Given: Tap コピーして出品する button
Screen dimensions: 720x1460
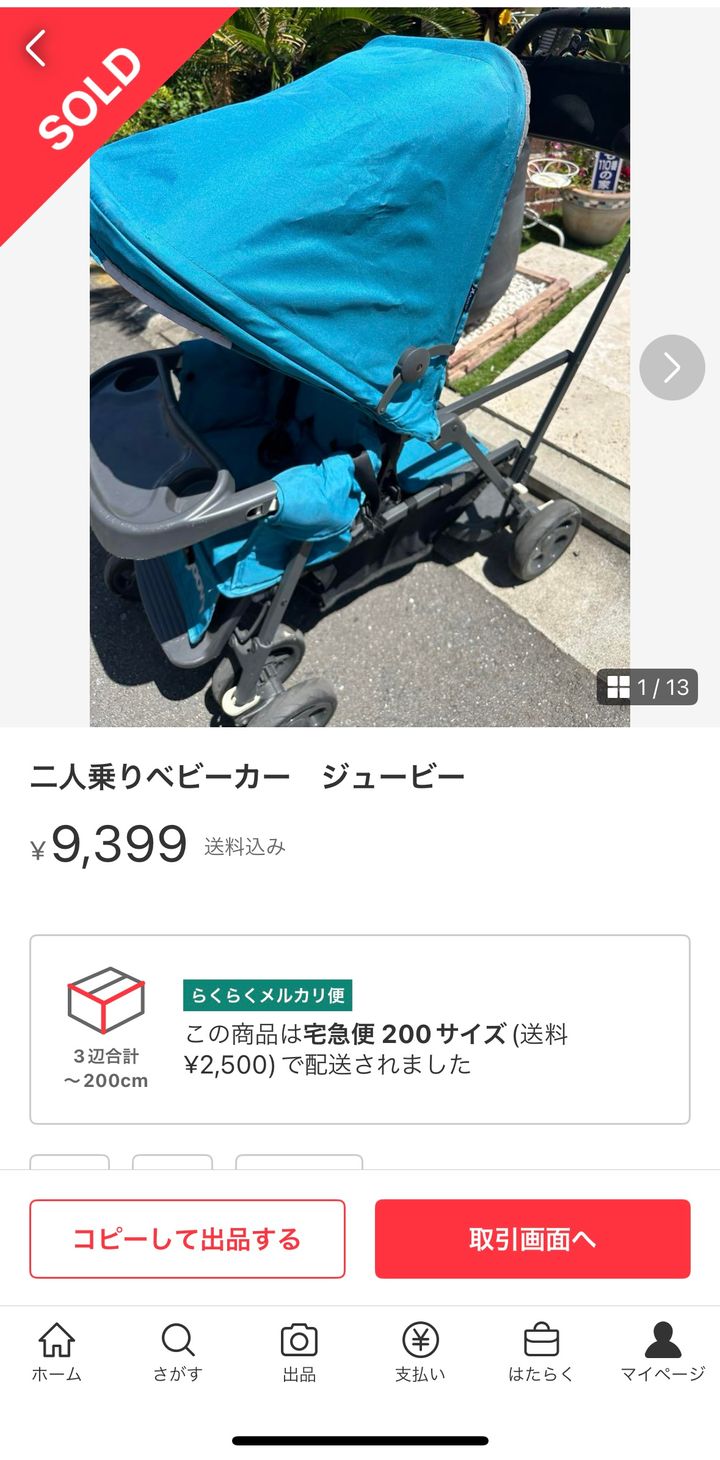Looking at the screenshot, I should click(x=187, y=1239).
